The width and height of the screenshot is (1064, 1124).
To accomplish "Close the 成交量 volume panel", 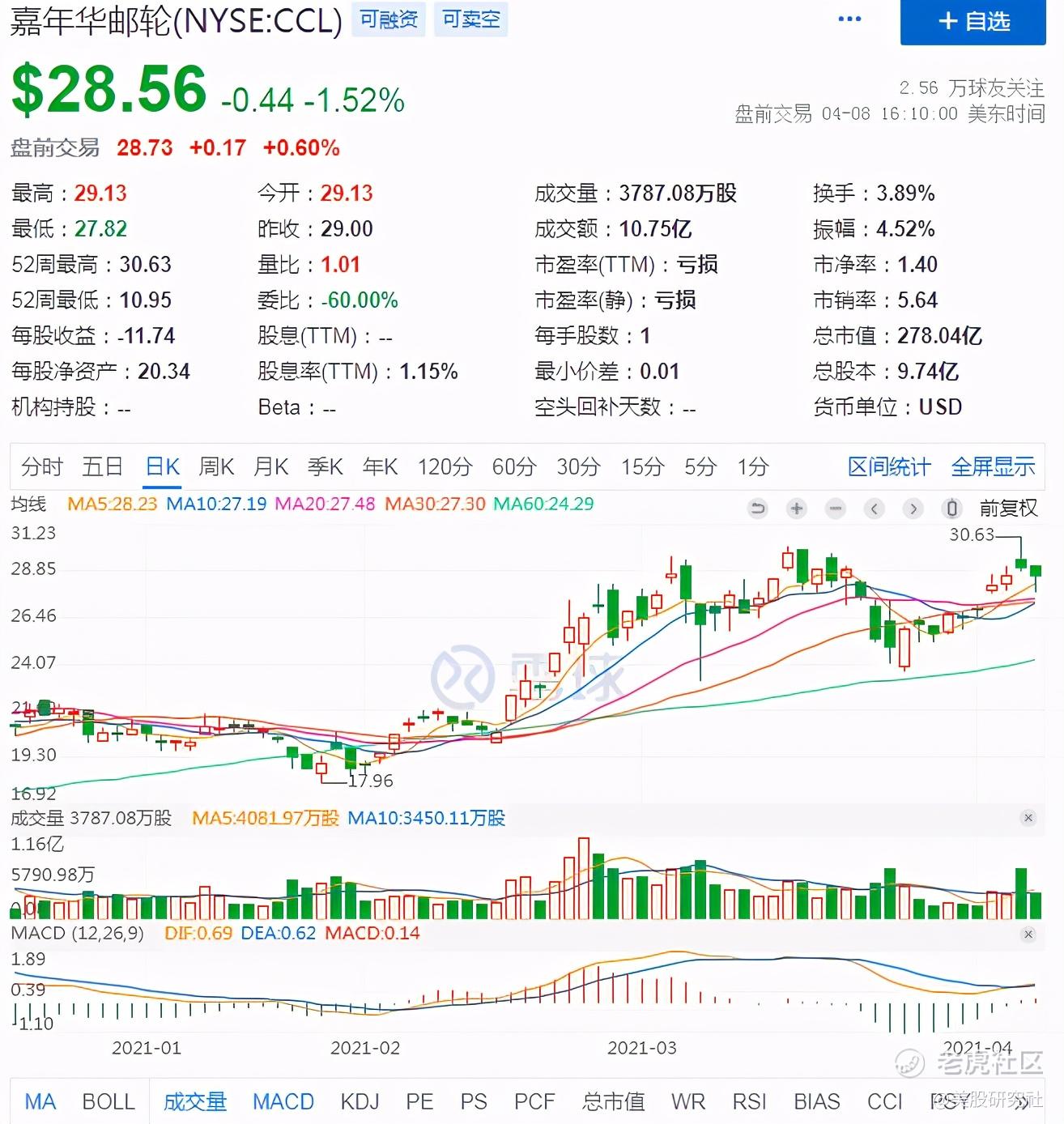I will point(1028,818).
